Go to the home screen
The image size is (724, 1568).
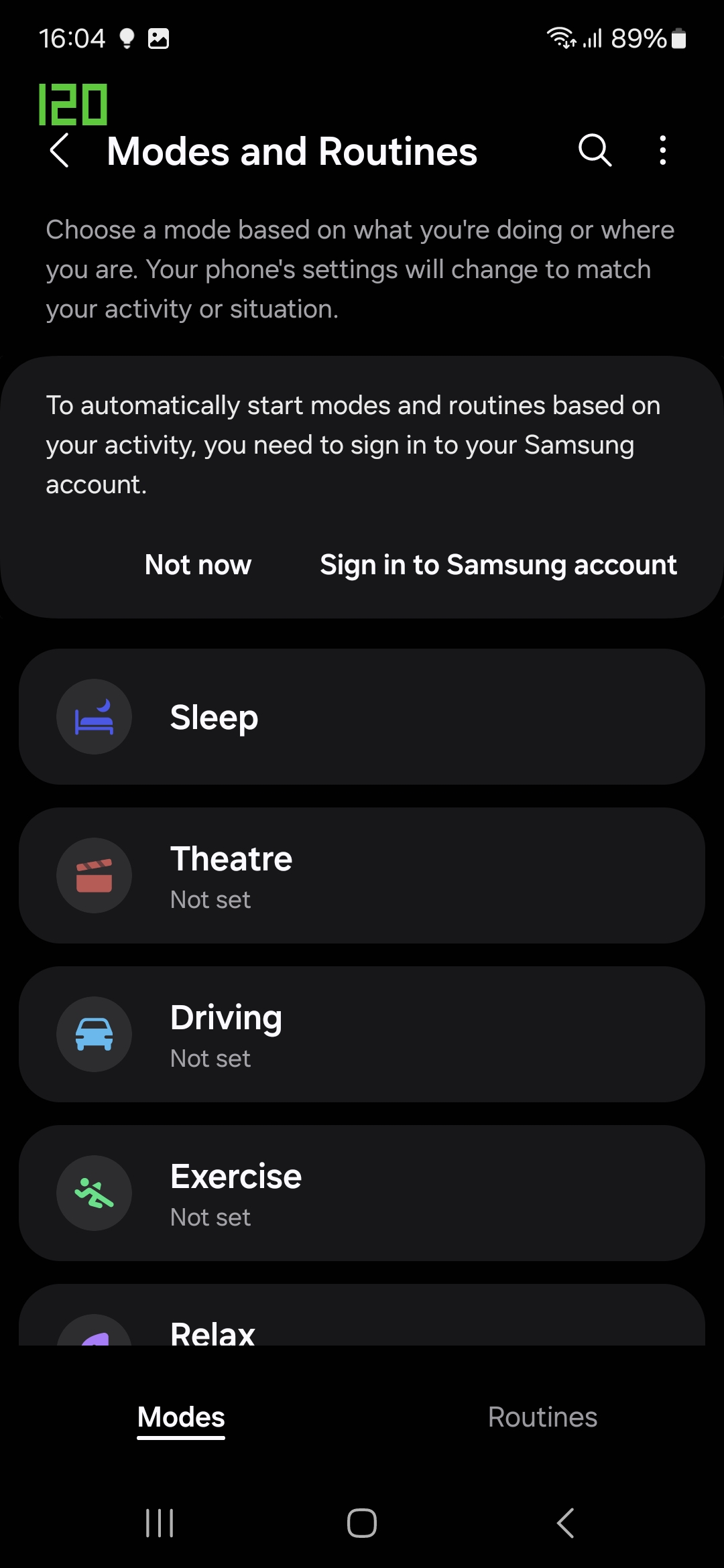(362, 1523)
